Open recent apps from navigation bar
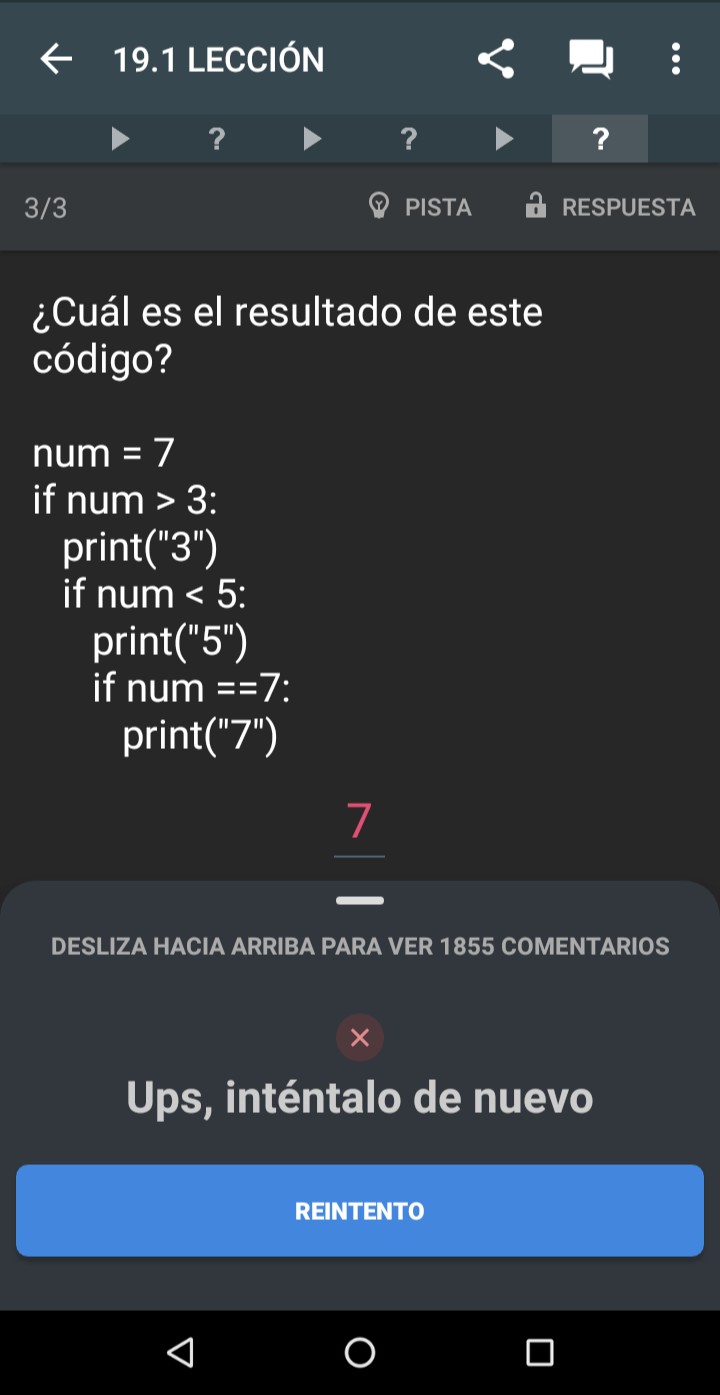Image resolution: width=720 pixels, height=1395 pixels. coord(540,1353)
